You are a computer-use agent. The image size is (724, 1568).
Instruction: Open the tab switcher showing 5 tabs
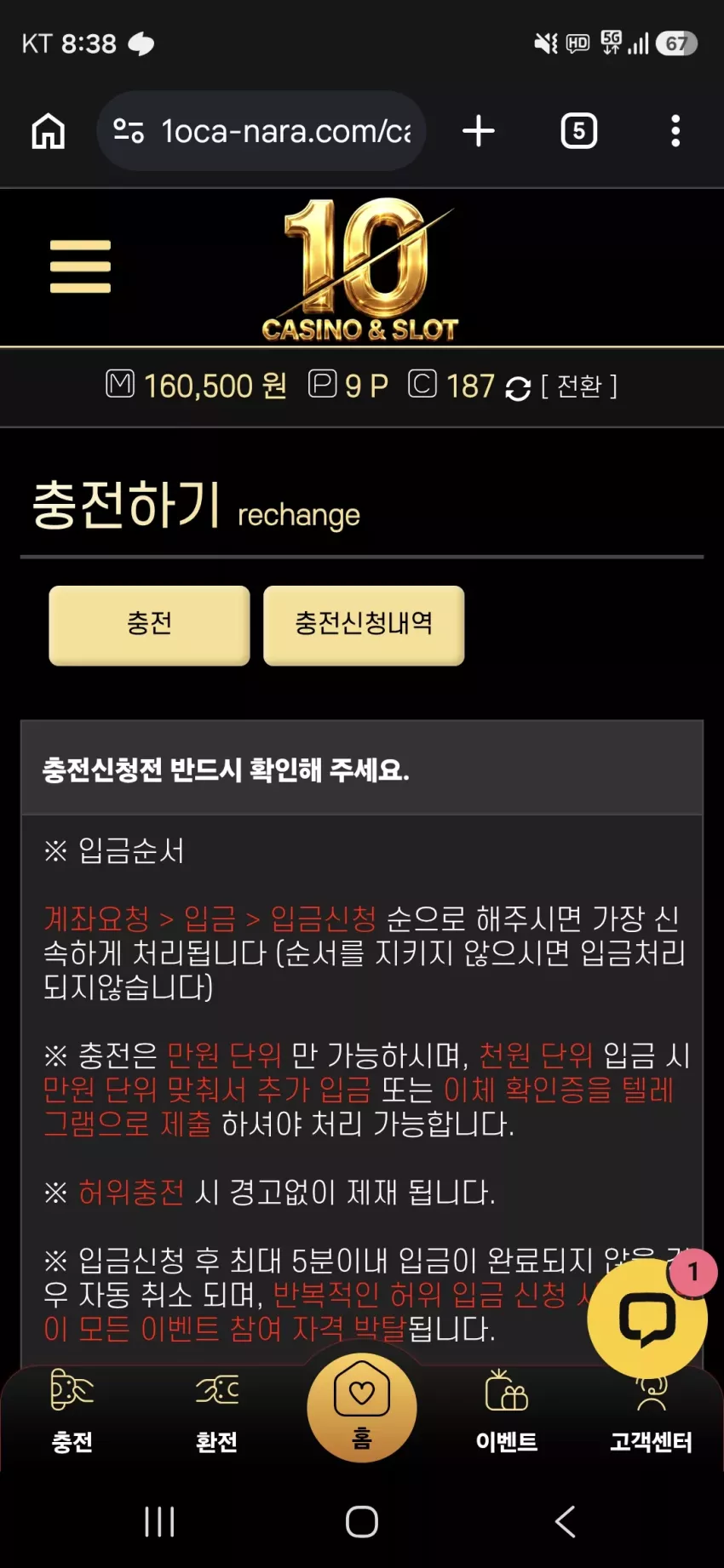[x=579, y=131]
